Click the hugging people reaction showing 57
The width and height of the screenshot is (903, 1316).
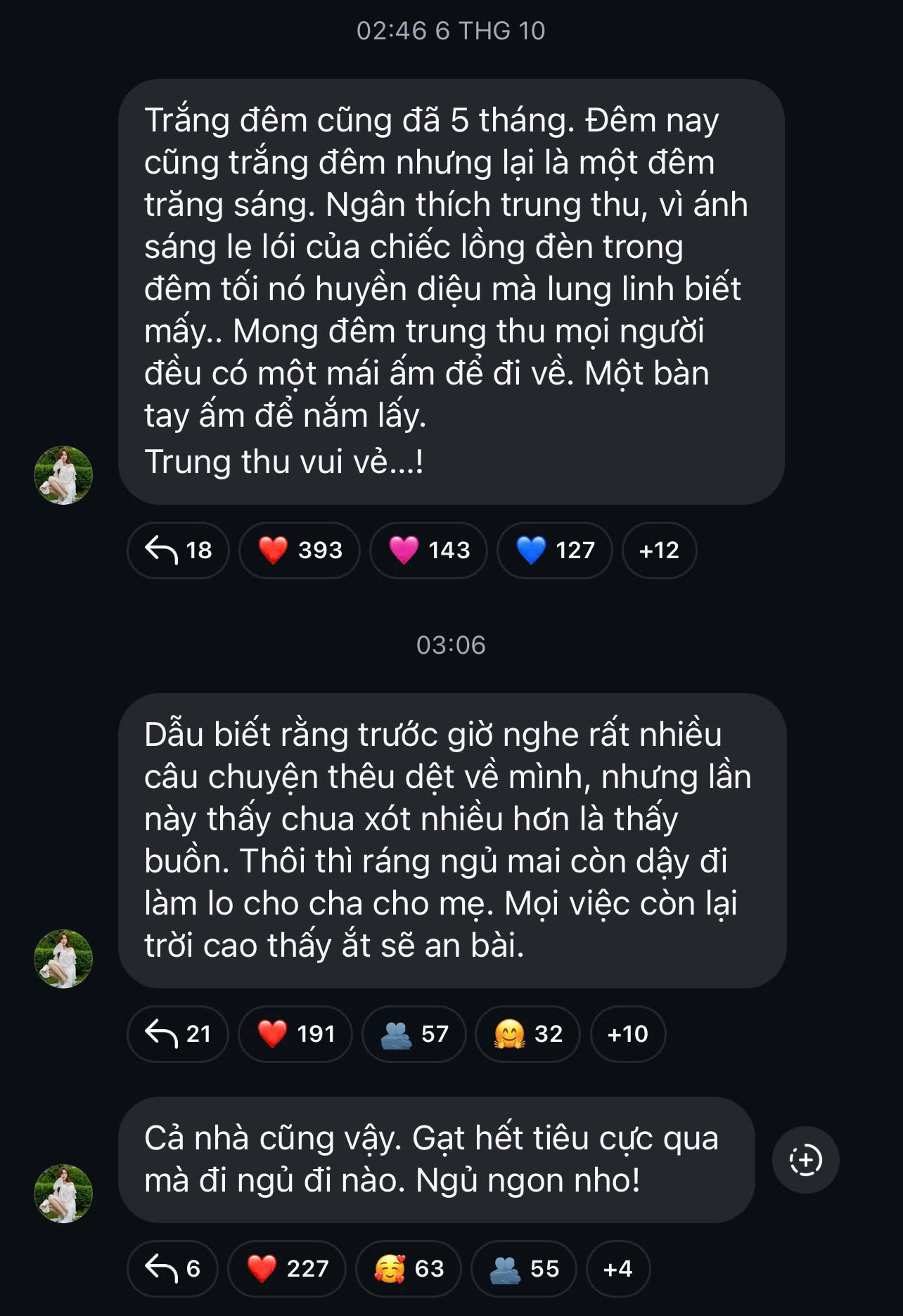click(x=414, y=1034)
